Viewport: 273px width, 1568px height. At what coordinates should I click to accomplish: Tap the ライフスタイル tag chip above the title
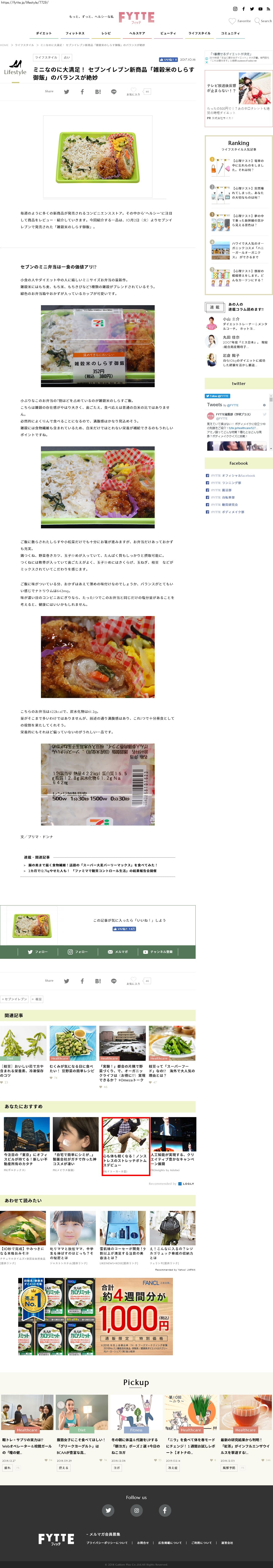46,58
